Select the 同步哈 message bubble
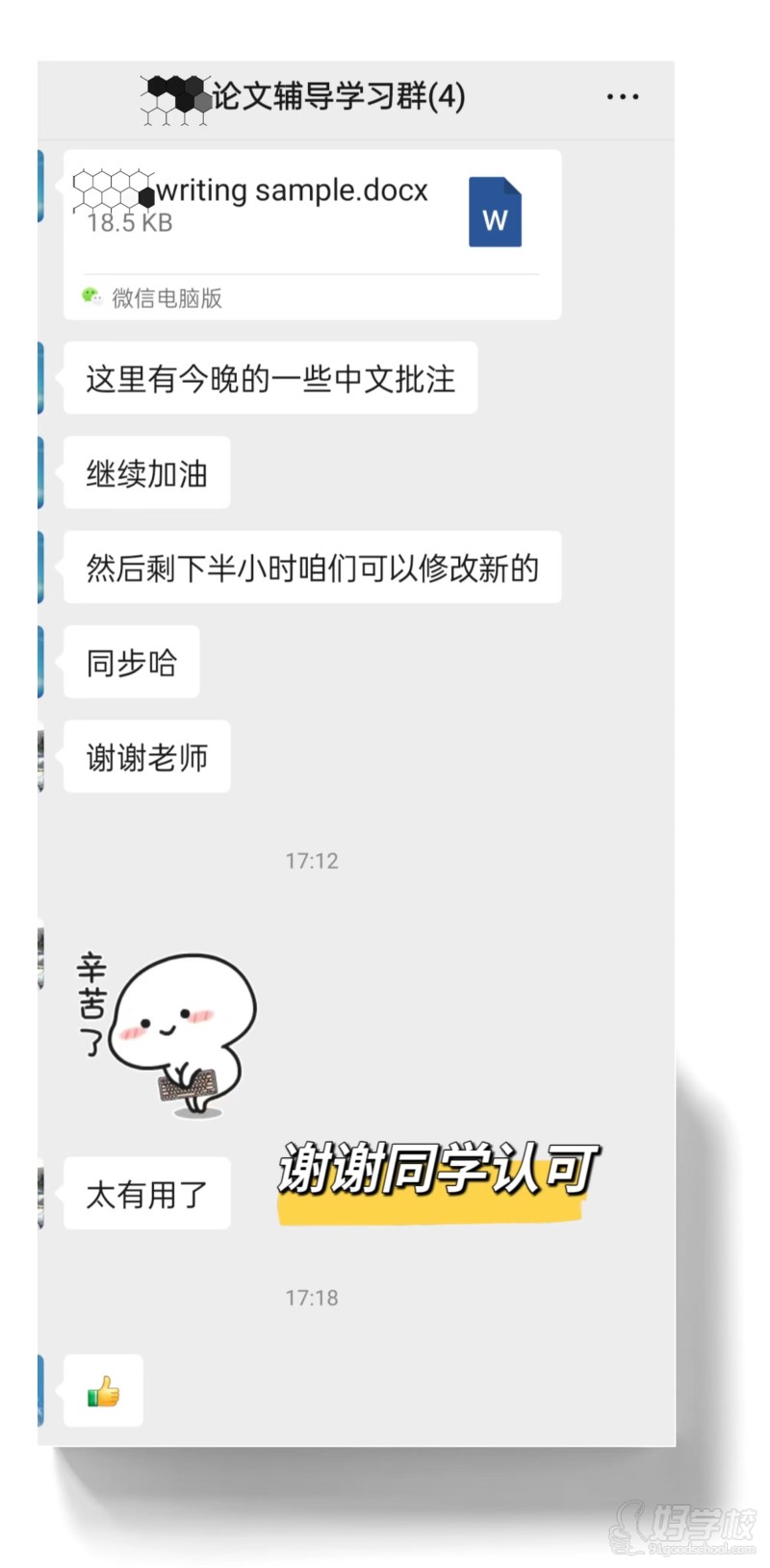This screenshot has height=1568, width=770. pos(131,662)
